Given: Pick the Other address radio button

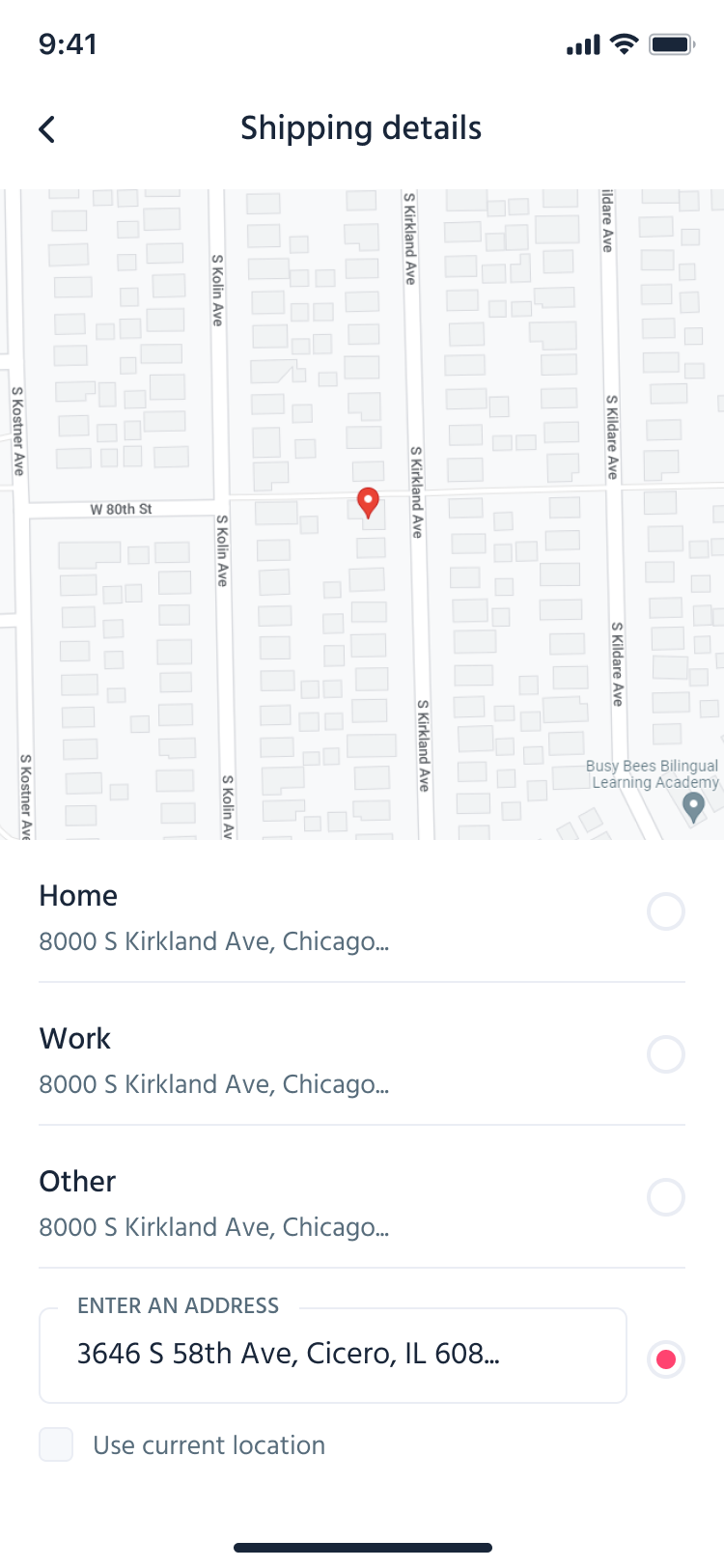Looking at the screenshot, I should [666, 1197].
